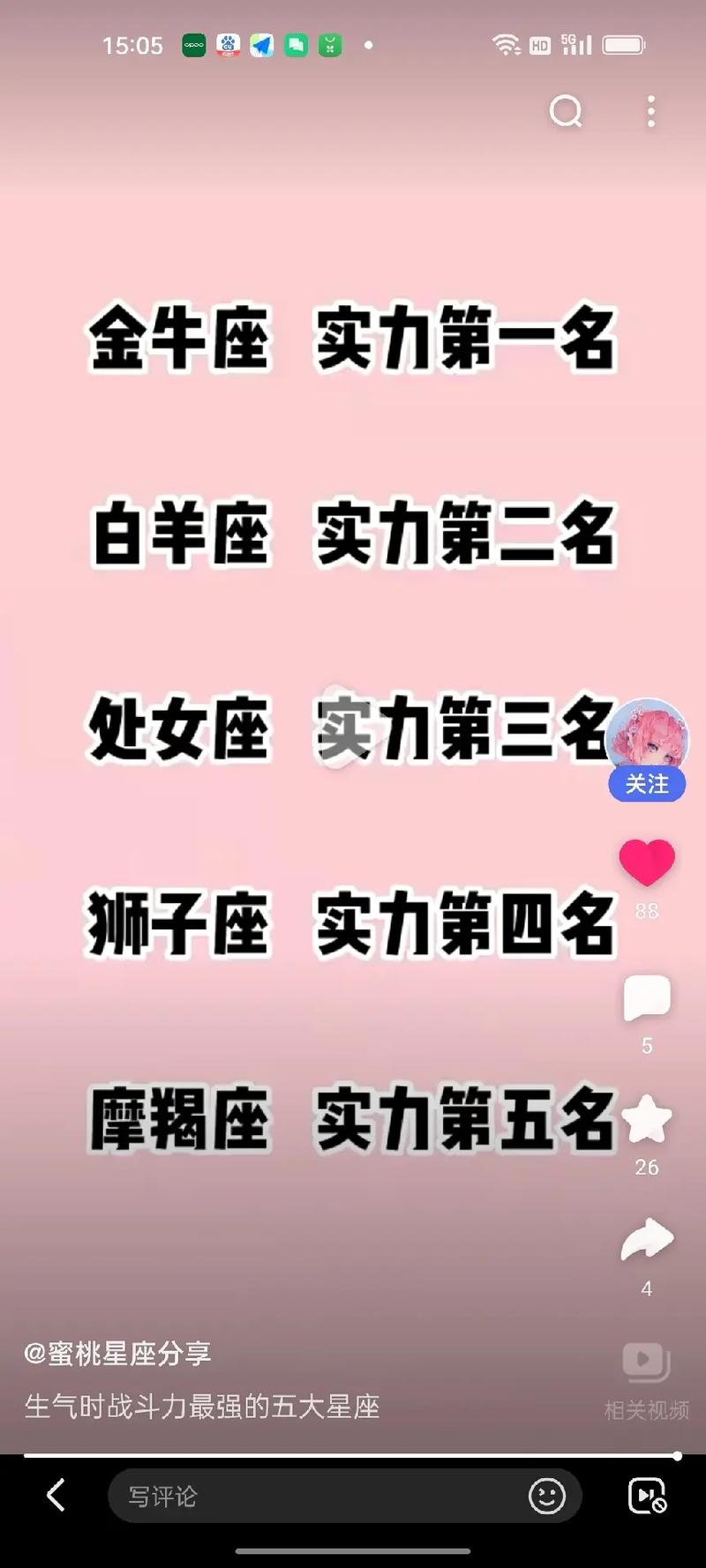This screenshot has height=1568, width=706.
Task: Share this video via arrow icon
Action: point(647,1241)
